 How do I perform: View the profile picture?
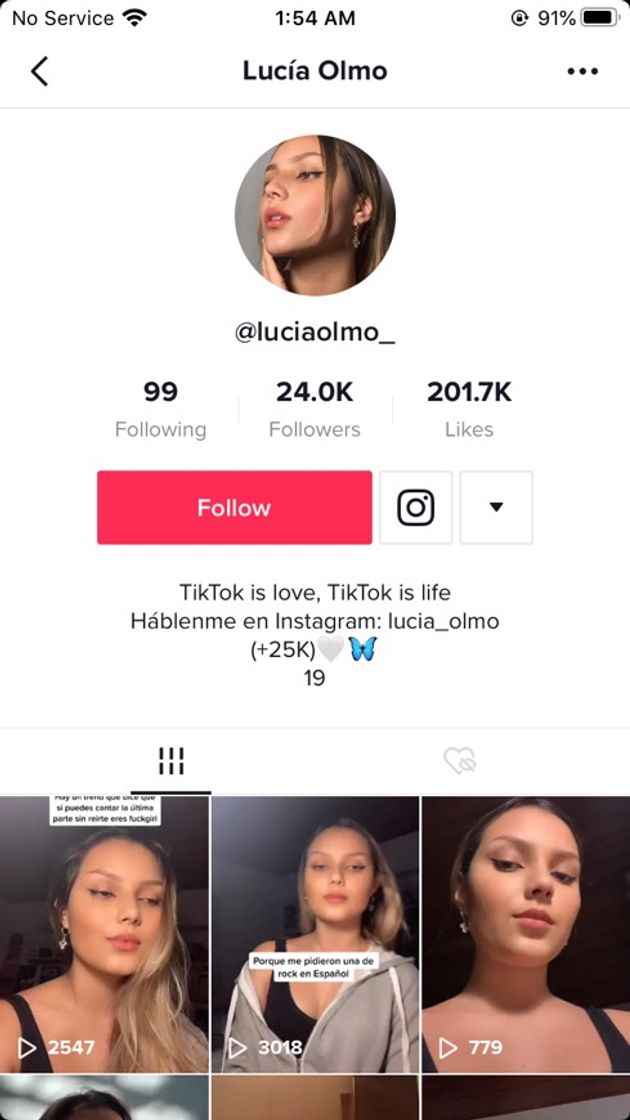315,216
